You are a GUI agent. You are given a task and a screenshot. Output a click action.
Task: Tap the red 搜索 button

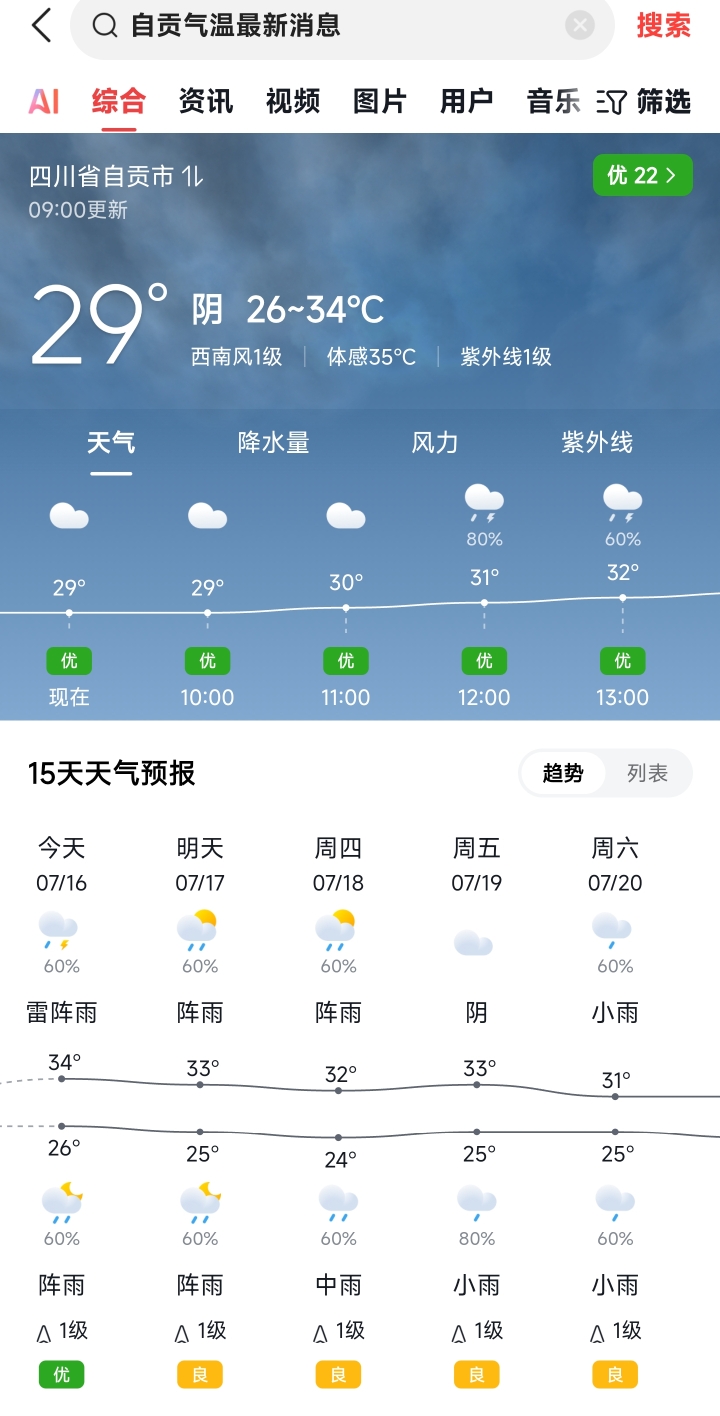pyautogui.click(x=663, y=26)
